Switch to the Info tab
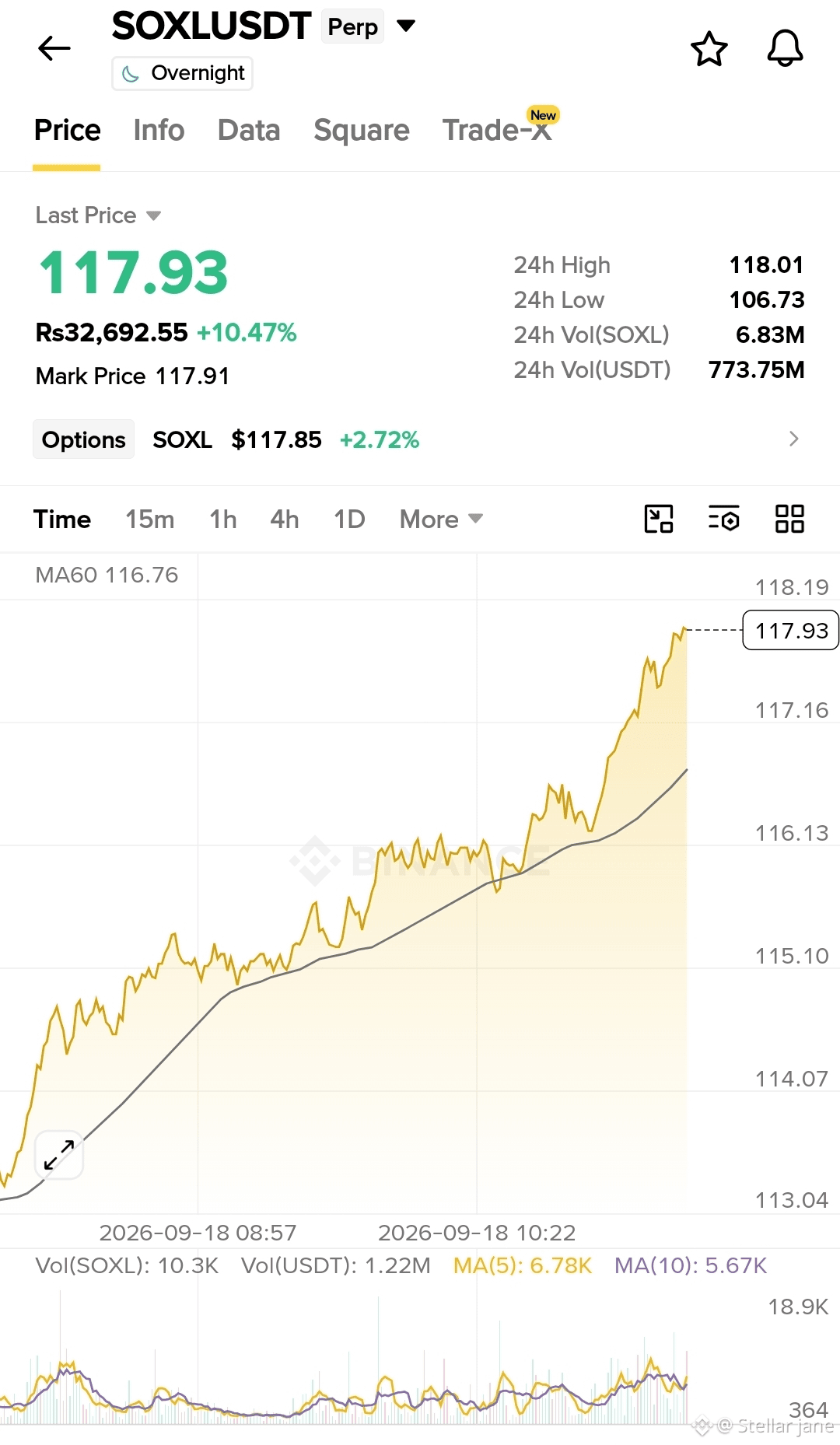 click(159, 130)
